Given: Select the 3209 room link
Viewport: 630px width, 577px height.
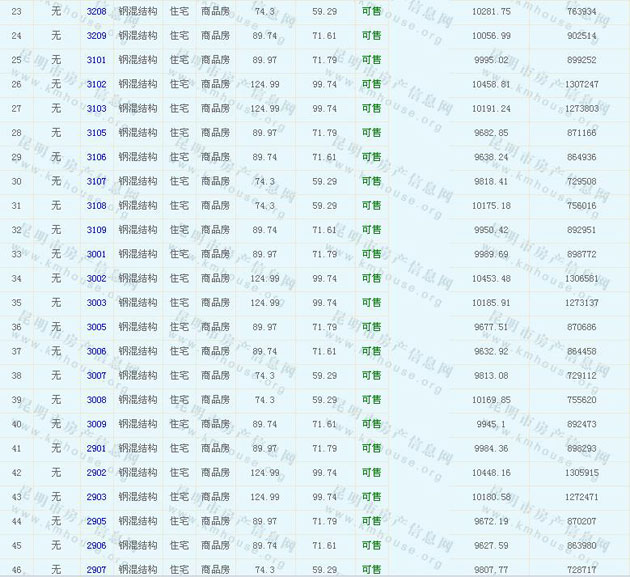Looking at the screenshot, I should point(96,35).
